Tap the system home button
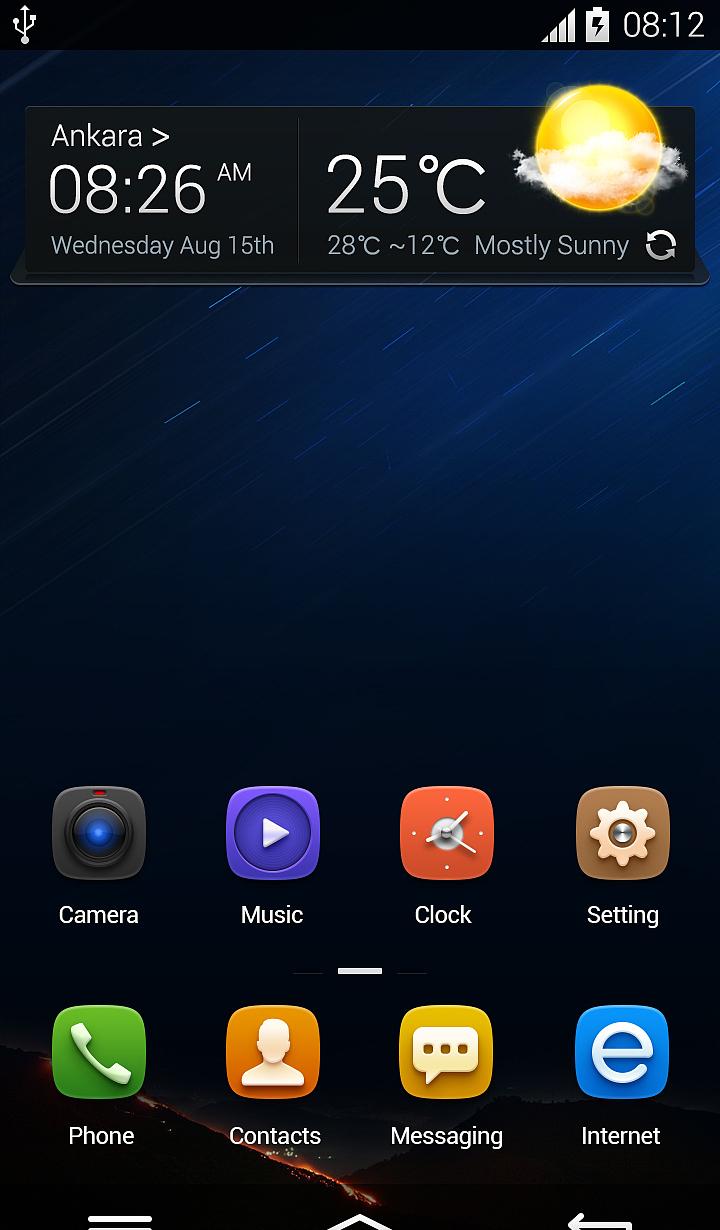 coord(360,1219)
